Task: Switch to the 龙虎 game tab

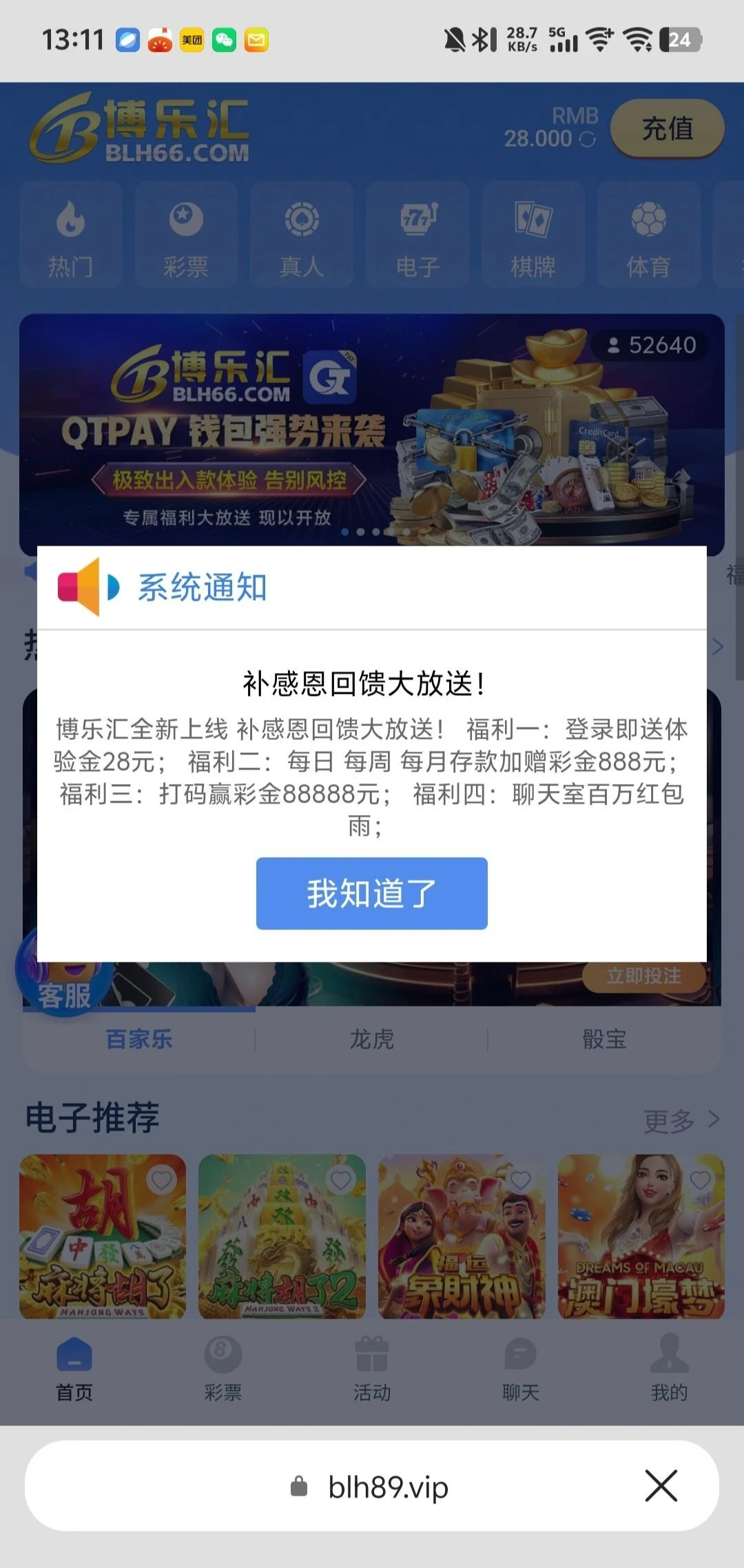Action: pyautogui.click(x=371, y=1039)
